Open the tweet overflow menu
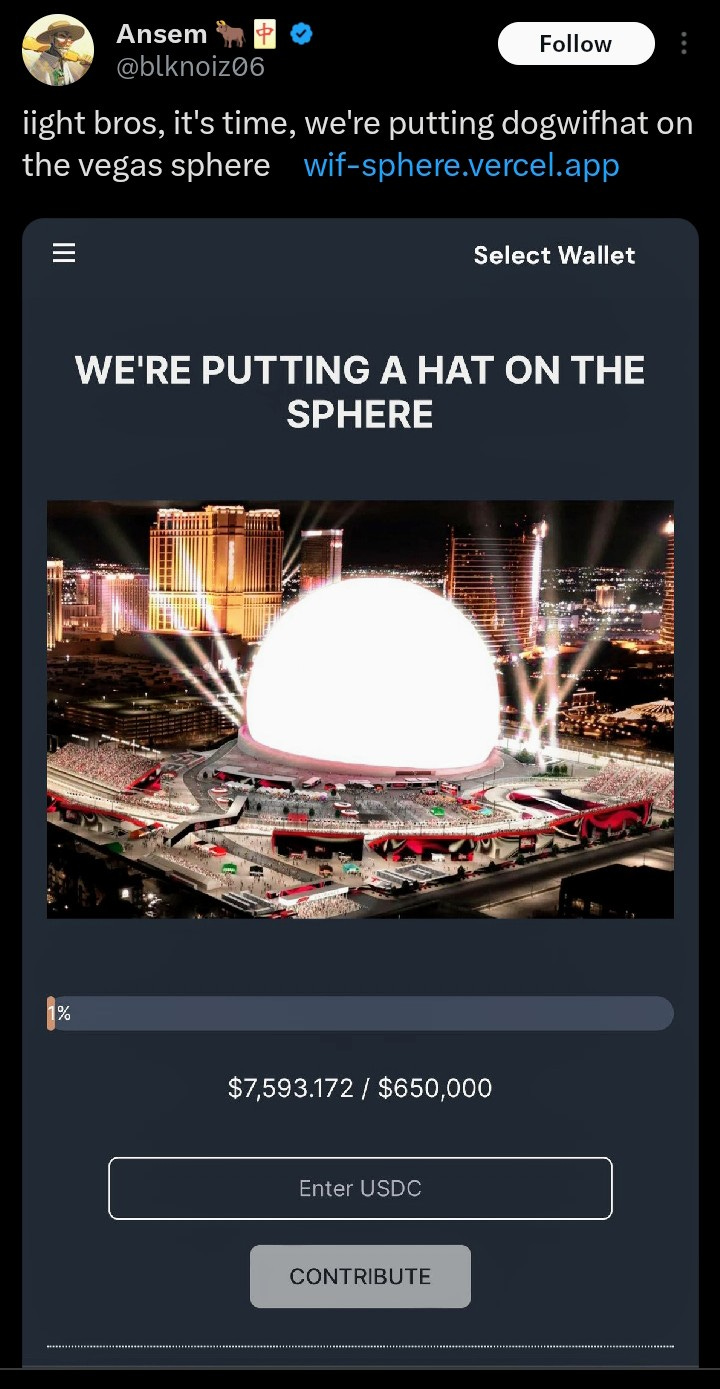 pyautogui.click(x=684, y=44)
